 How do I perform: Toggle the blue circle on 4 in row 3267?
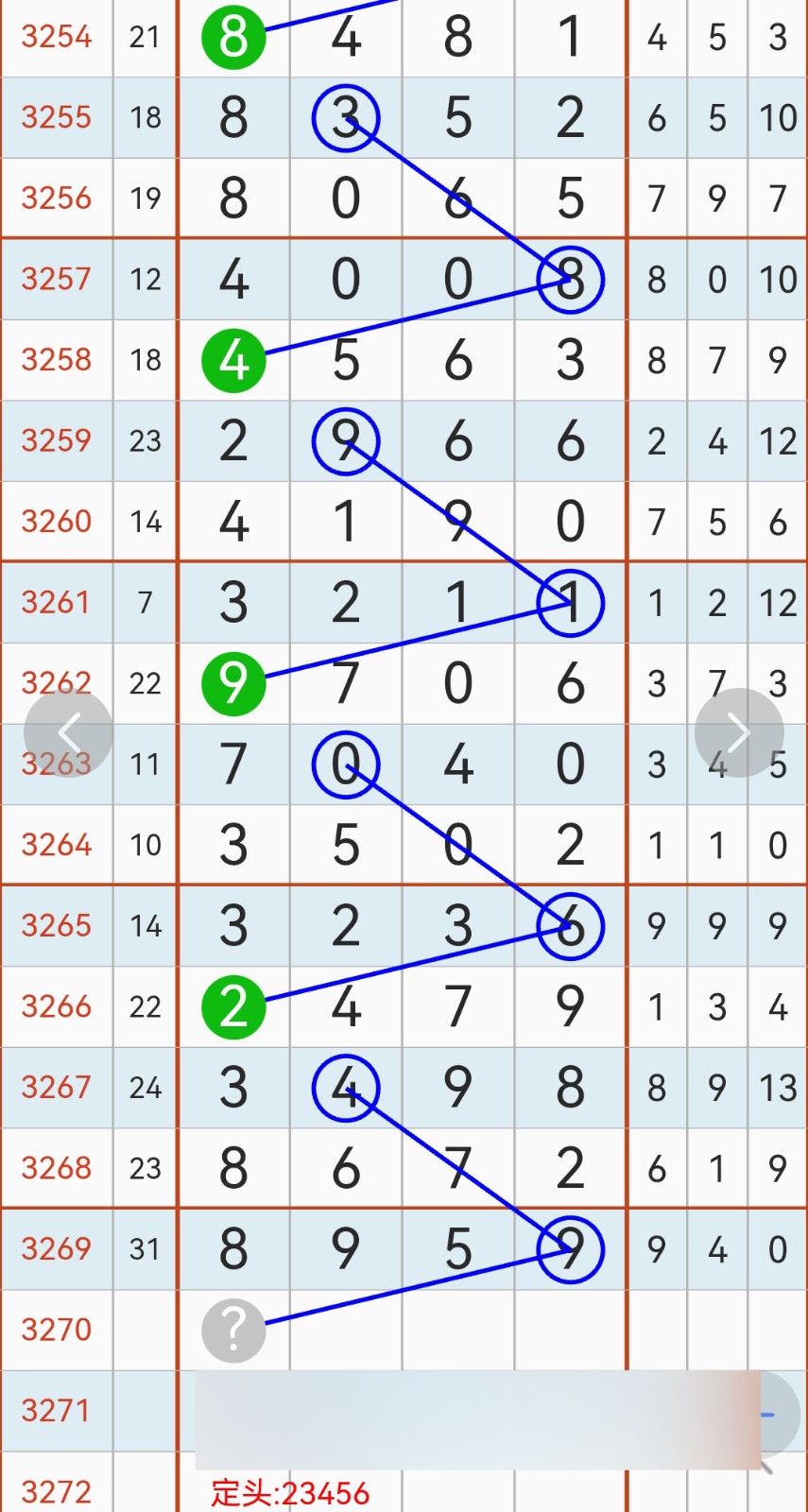[x=346, y=1088]
